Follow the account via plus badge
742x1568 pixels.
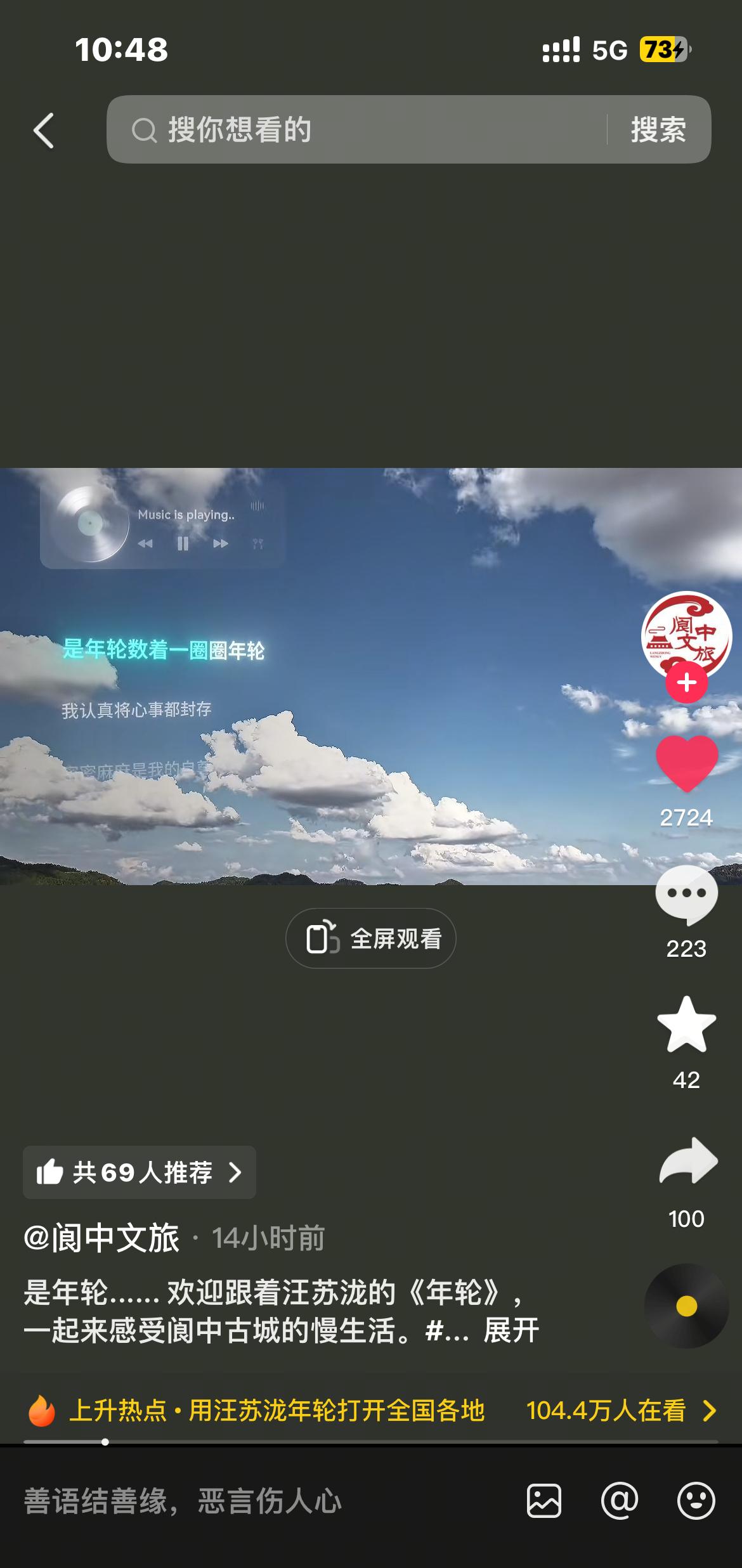(x=686, y=683)
